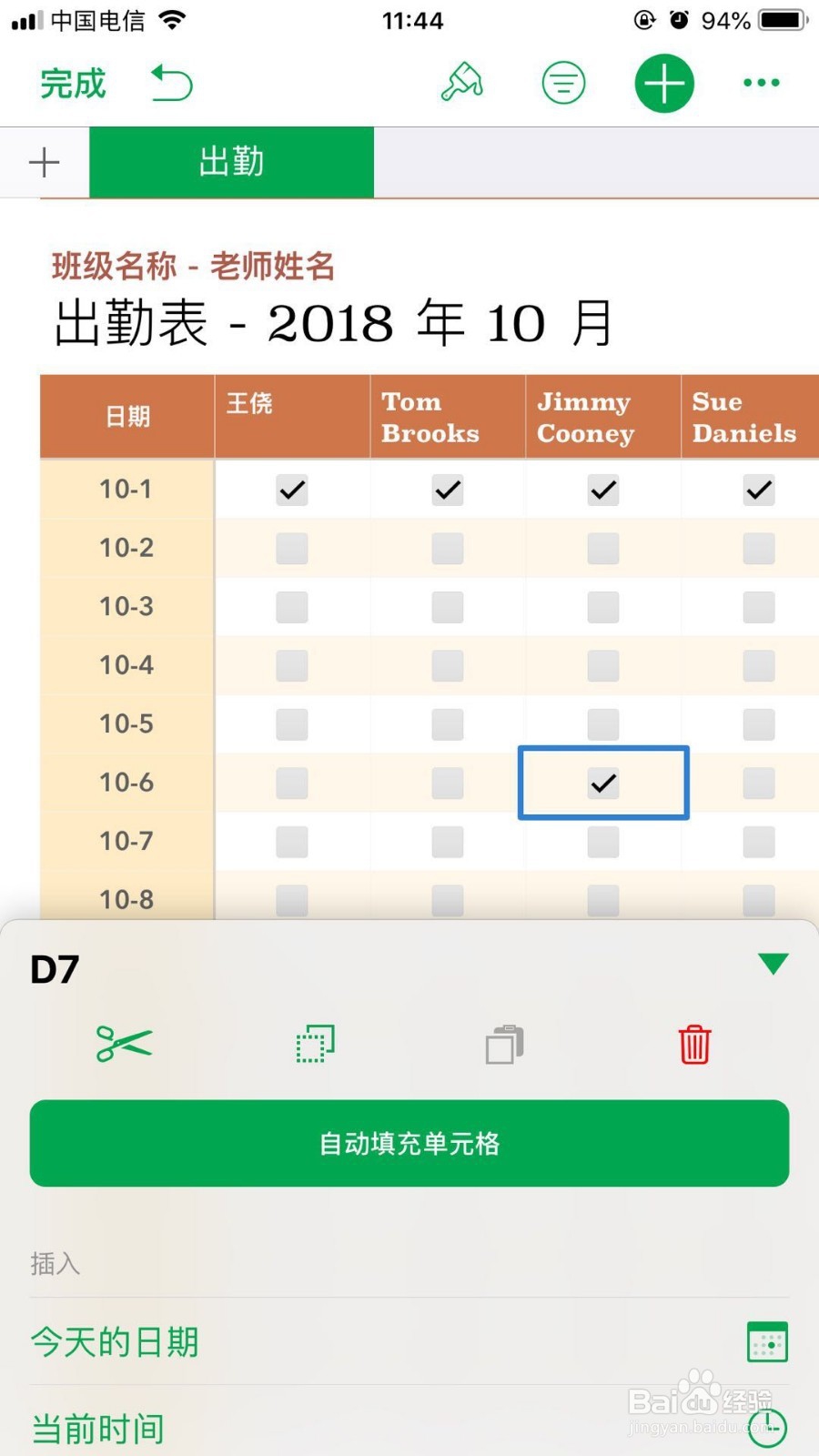This screenshot has height=1456, width=819.
Task: Add a new sheet with the plus tab
Action: point(43,162)
